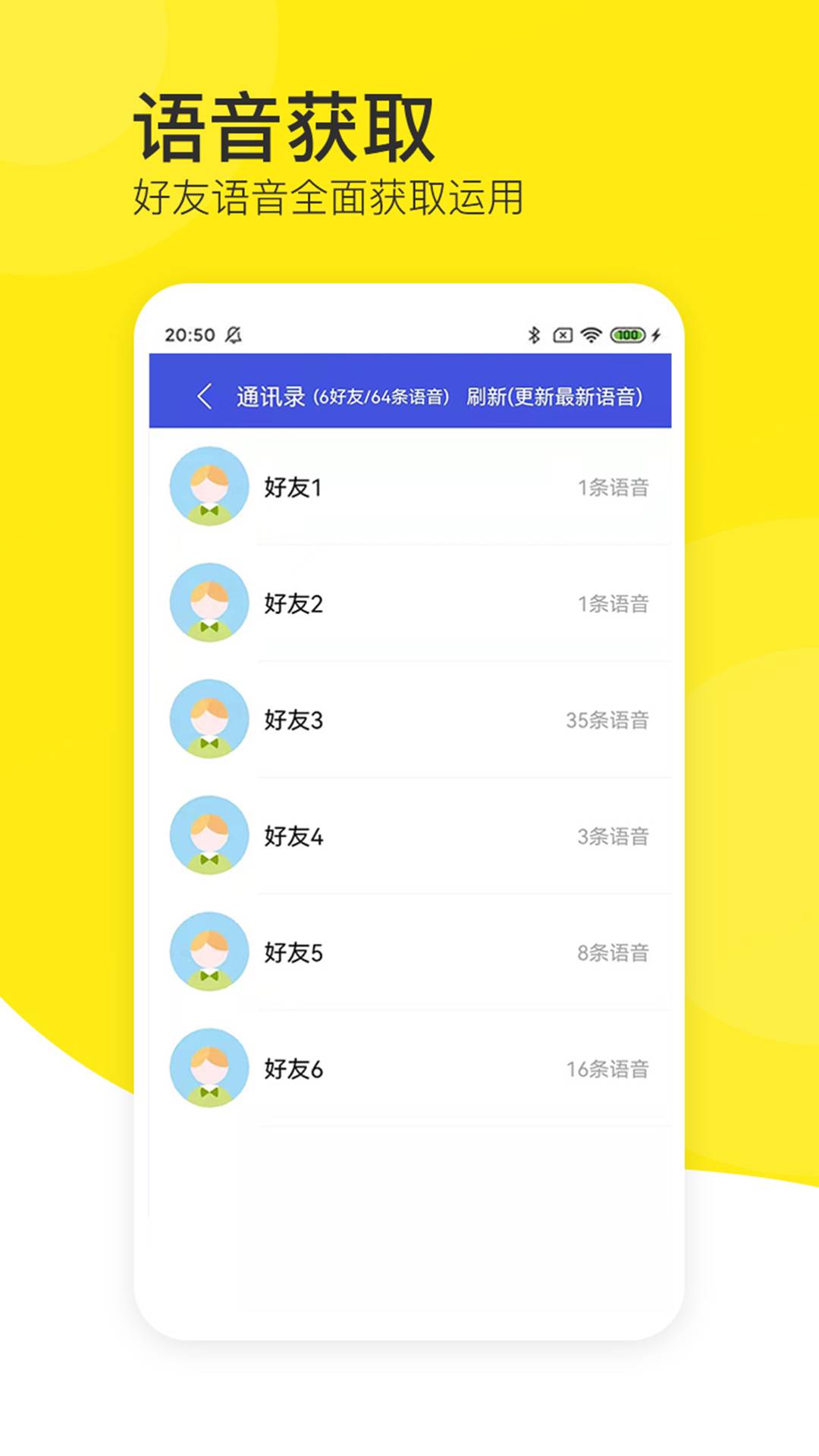The width and height of the screenshot is (819, 1456).
Task: Open 好友3's avatar picture
Action: 209,720
